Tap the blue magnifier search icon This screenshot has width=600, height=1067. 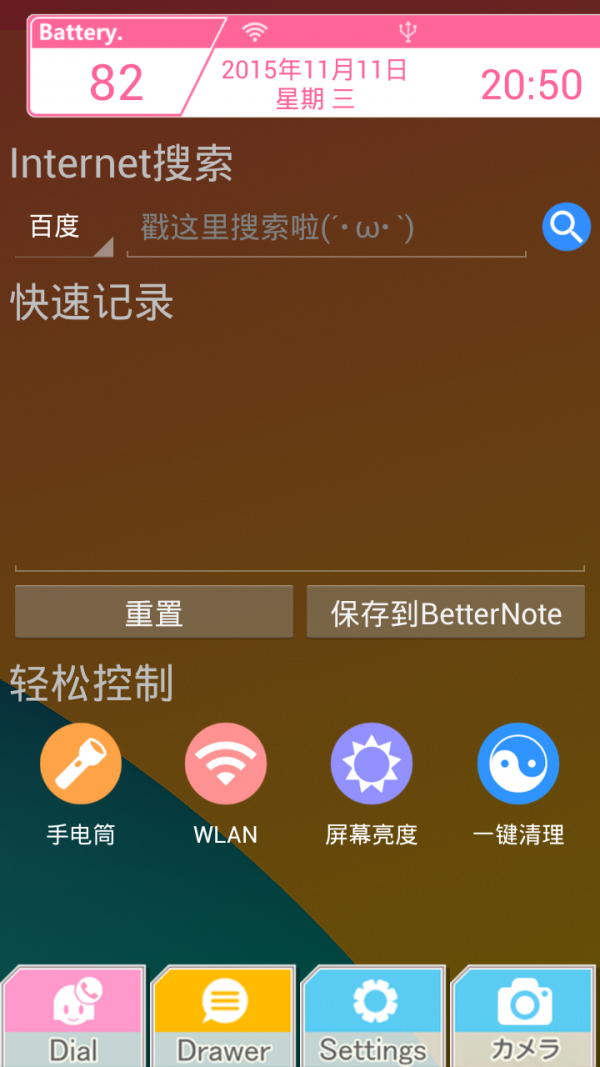click(x=566, y=228)
